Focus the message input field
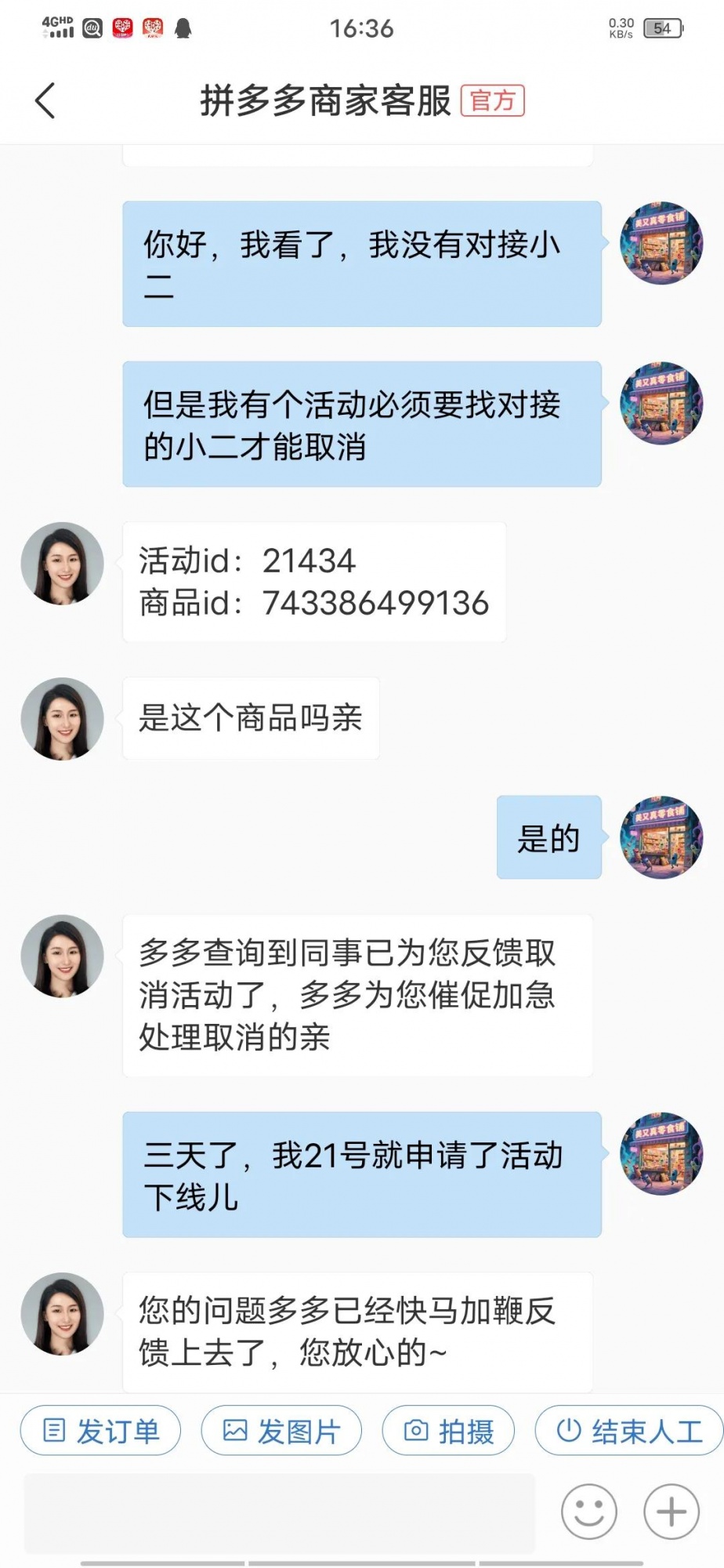This screenshot has height=1568, width=724. click(279, 1512)
